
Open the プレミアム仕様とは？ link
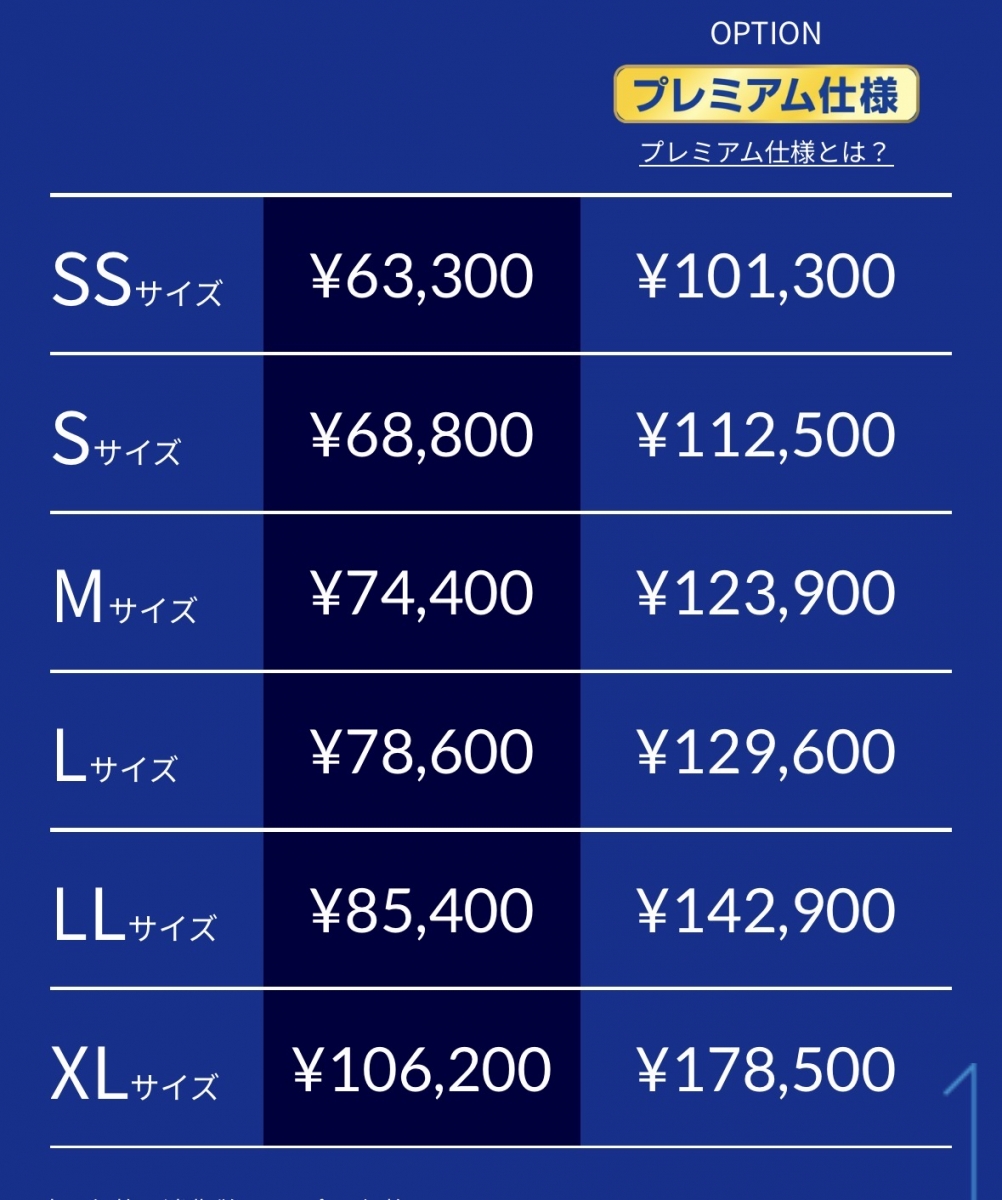point(766,154)
